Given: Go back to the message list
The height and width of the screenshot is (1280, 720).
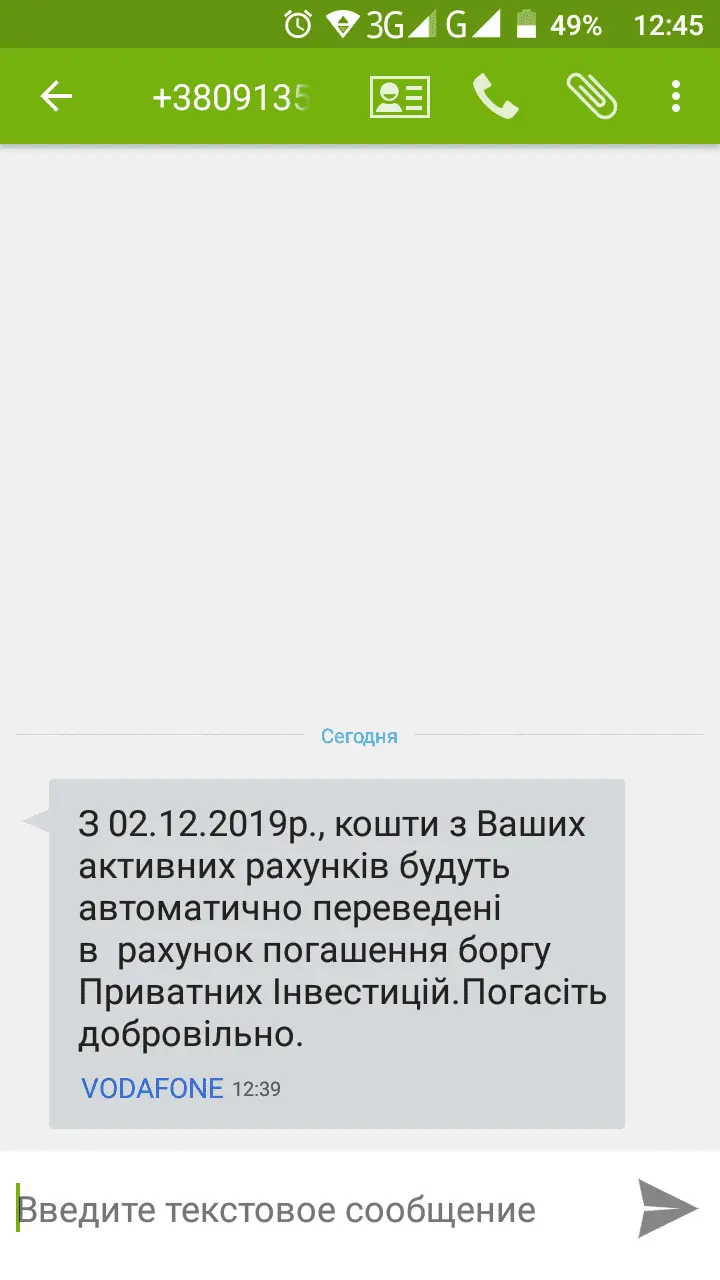Looking at the screenshot, I should coord(56,96).
